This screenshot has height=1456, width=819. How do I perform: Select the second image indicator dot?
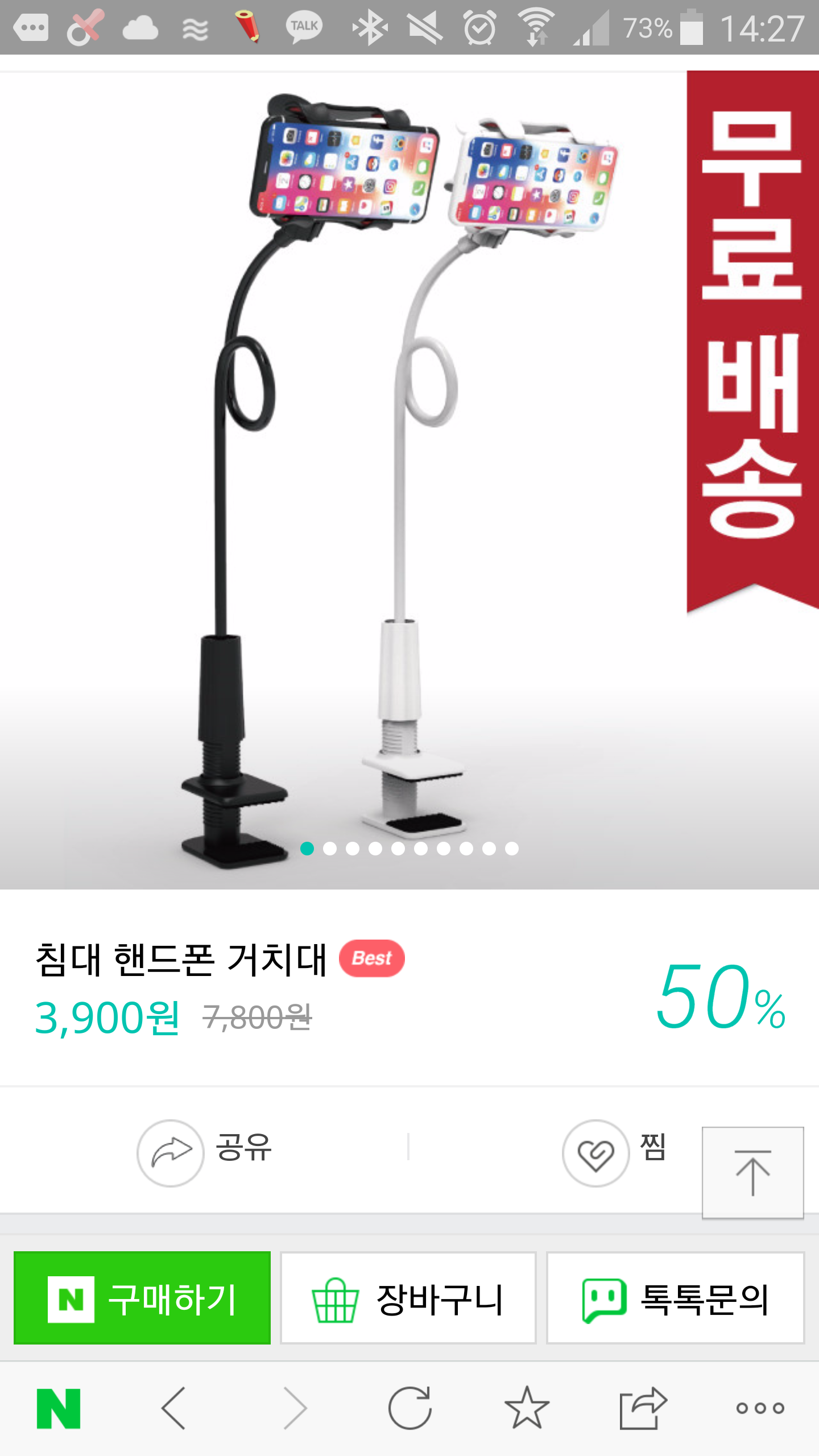tap(330, 849)
